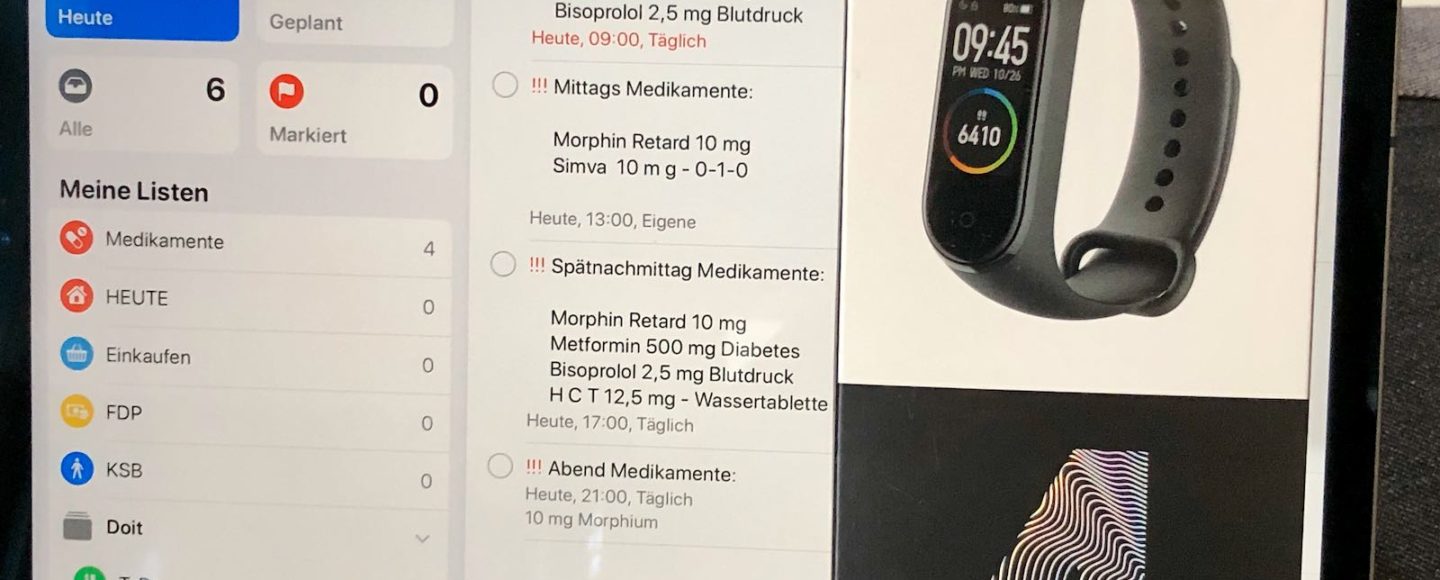Open the HEUTE list
The width and height of the screenshot is (1440, 580).
[250, 299]
